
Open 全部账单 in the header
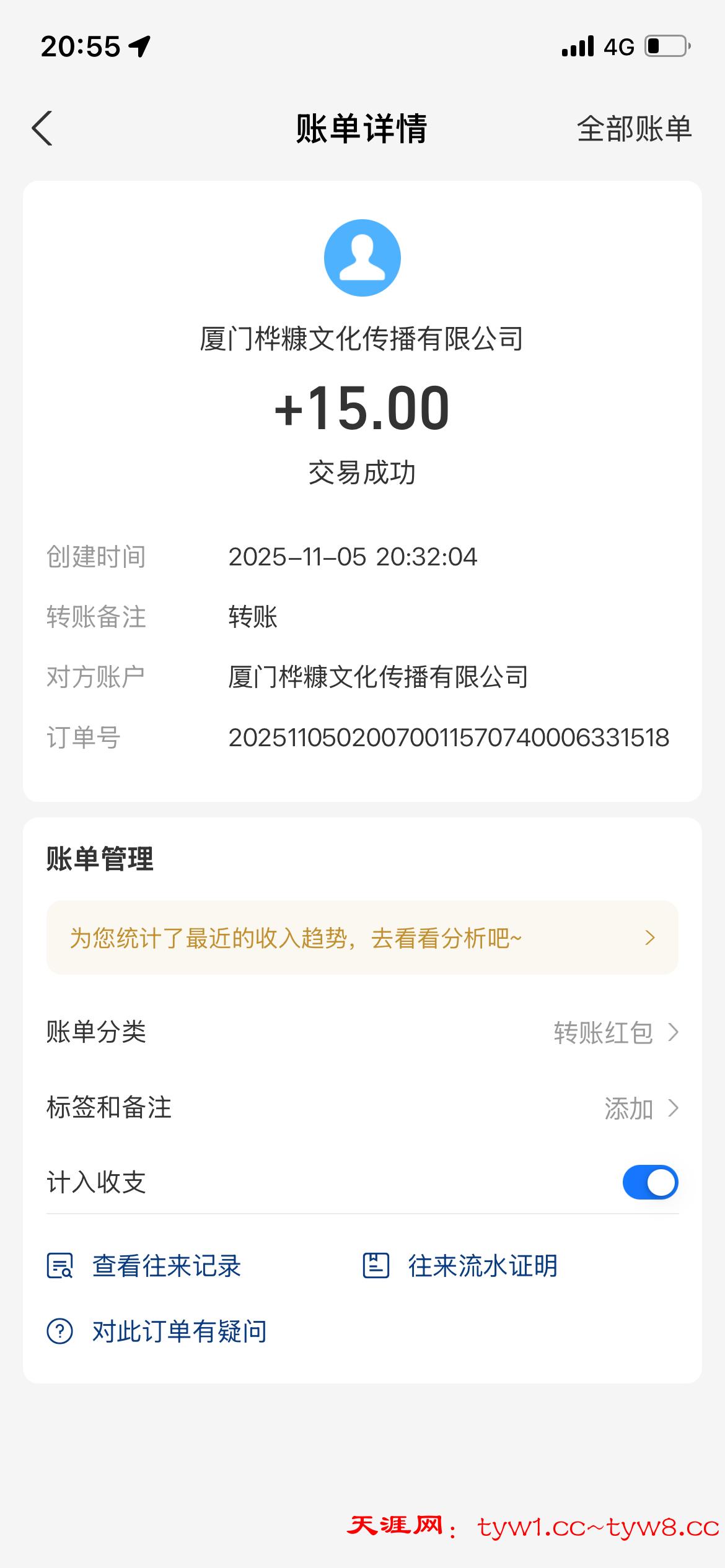[x=633, y=129]
